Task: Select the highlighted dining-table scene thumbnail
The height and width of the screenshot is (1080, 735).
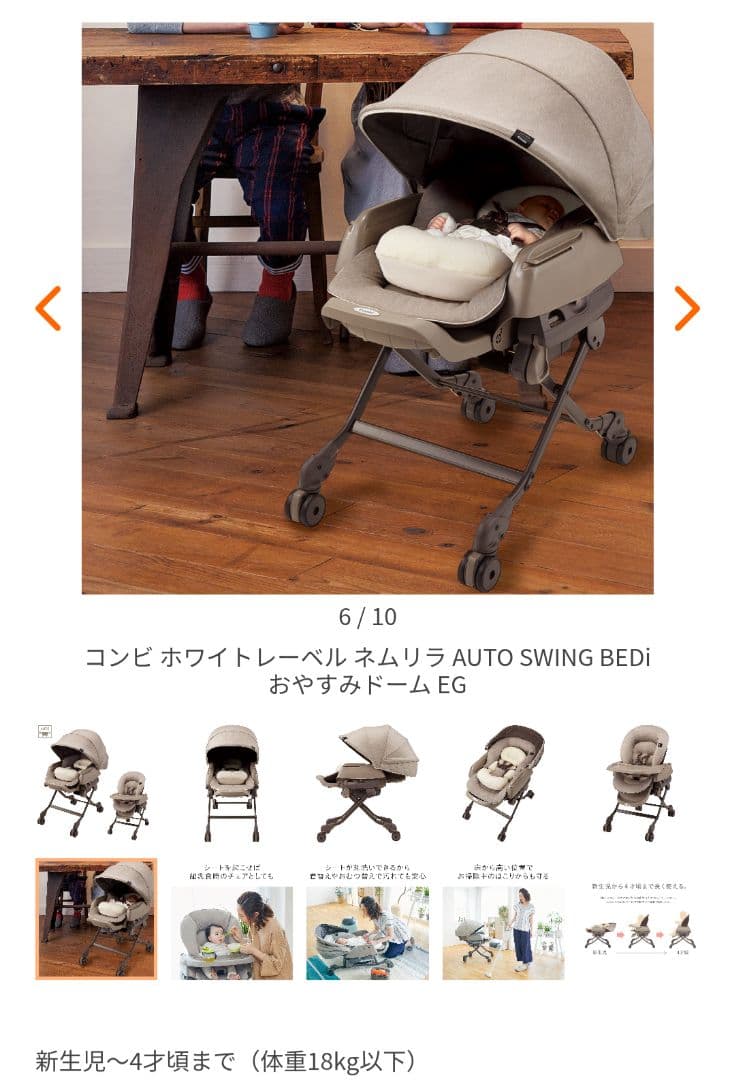Action: (96, 918)
